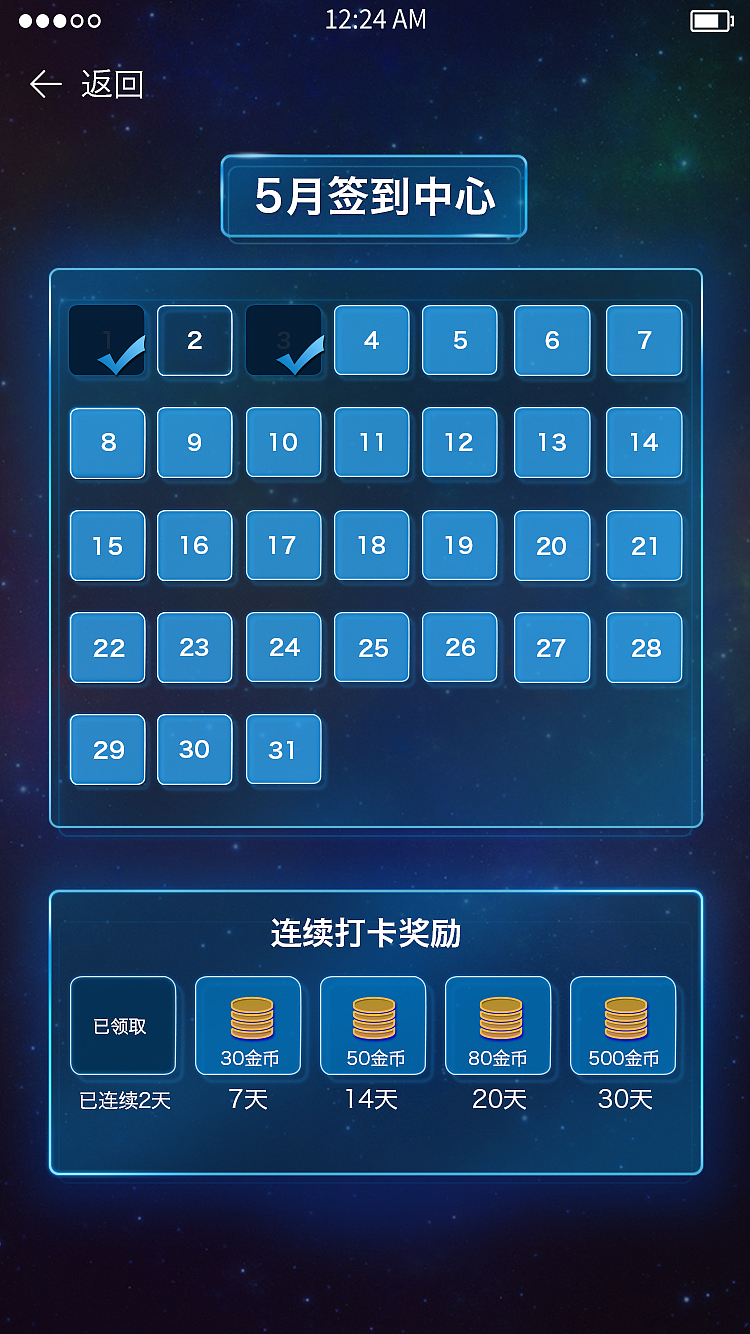Claim the 30金币 seven-day reward
The width and height of the screenshot is (750, 1334).
pyautogui.click(x=248, y=1026)
